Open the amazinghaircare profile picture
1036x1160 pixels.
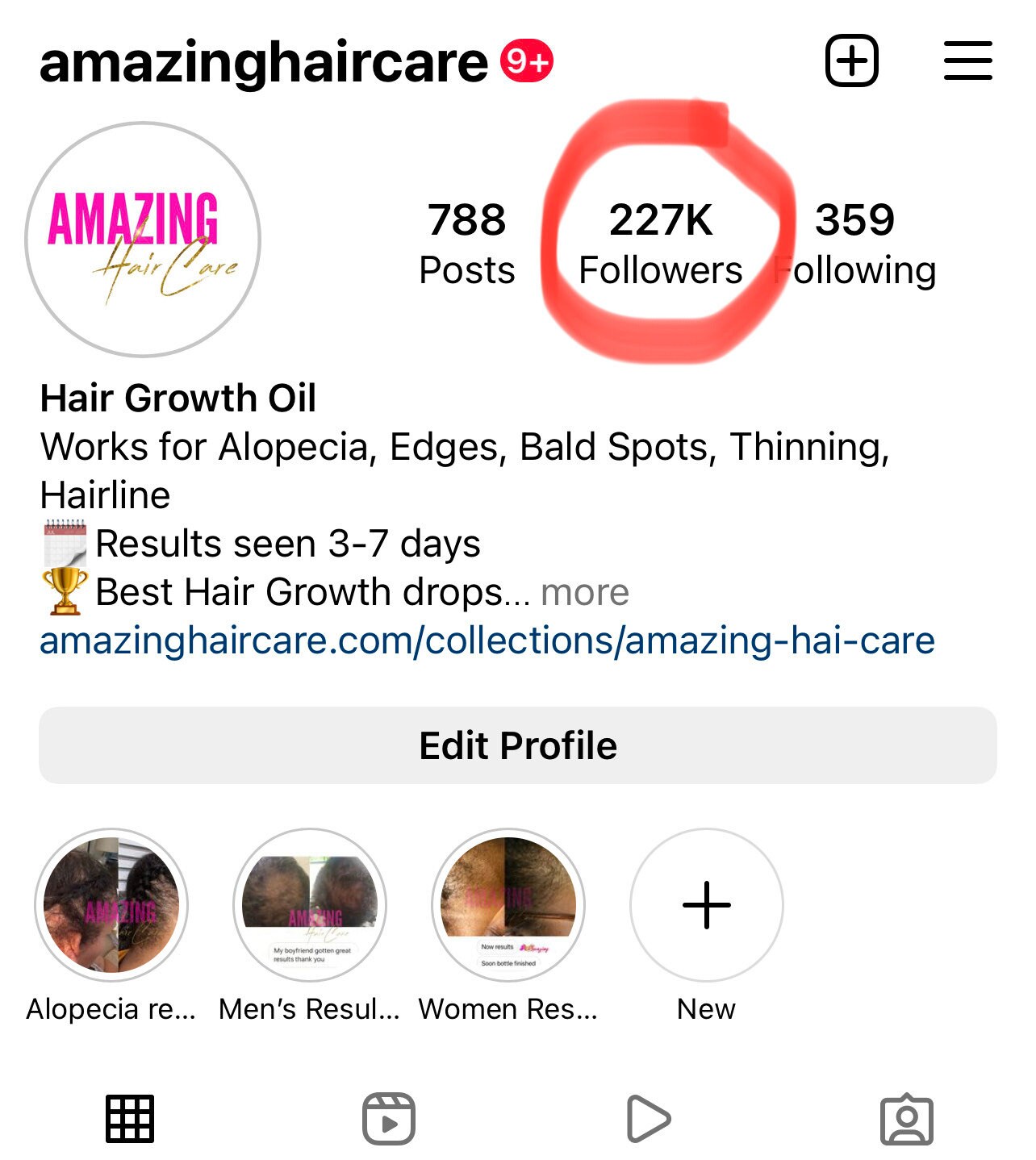(143, 240)
